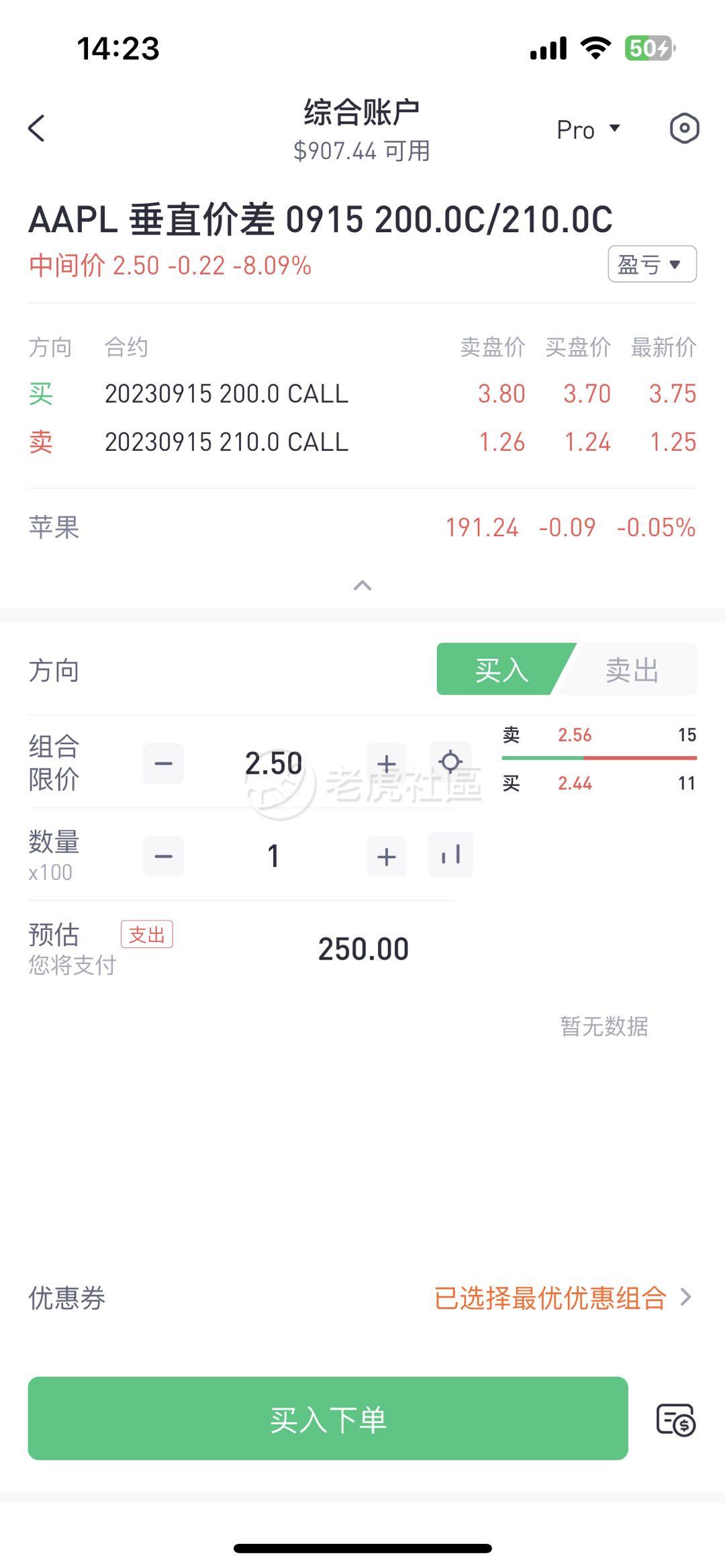Increase the 组合限价 with the plus button

point(387,764)
